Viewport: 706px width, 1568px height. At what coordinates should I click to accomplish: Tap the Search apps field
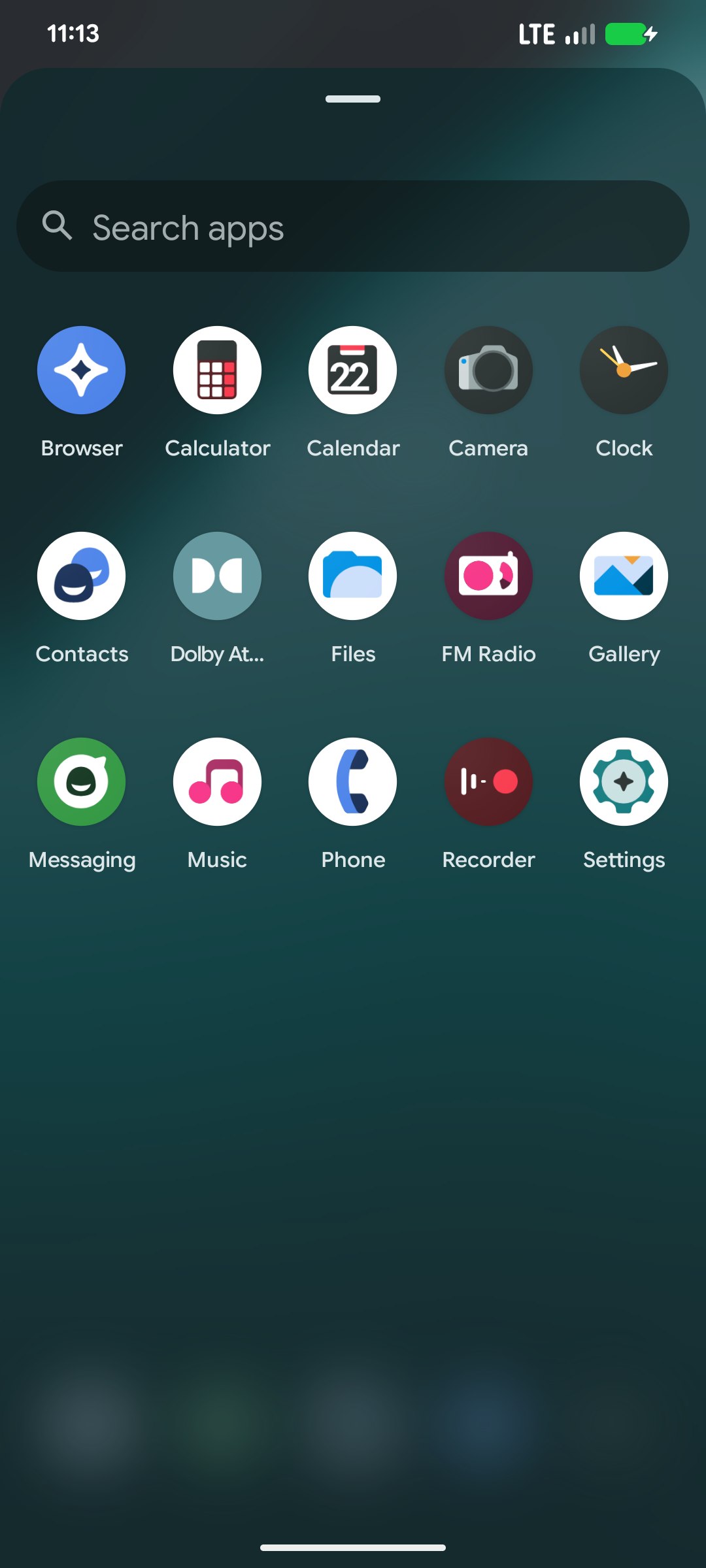pyautogui.click(x=353, y=226)
